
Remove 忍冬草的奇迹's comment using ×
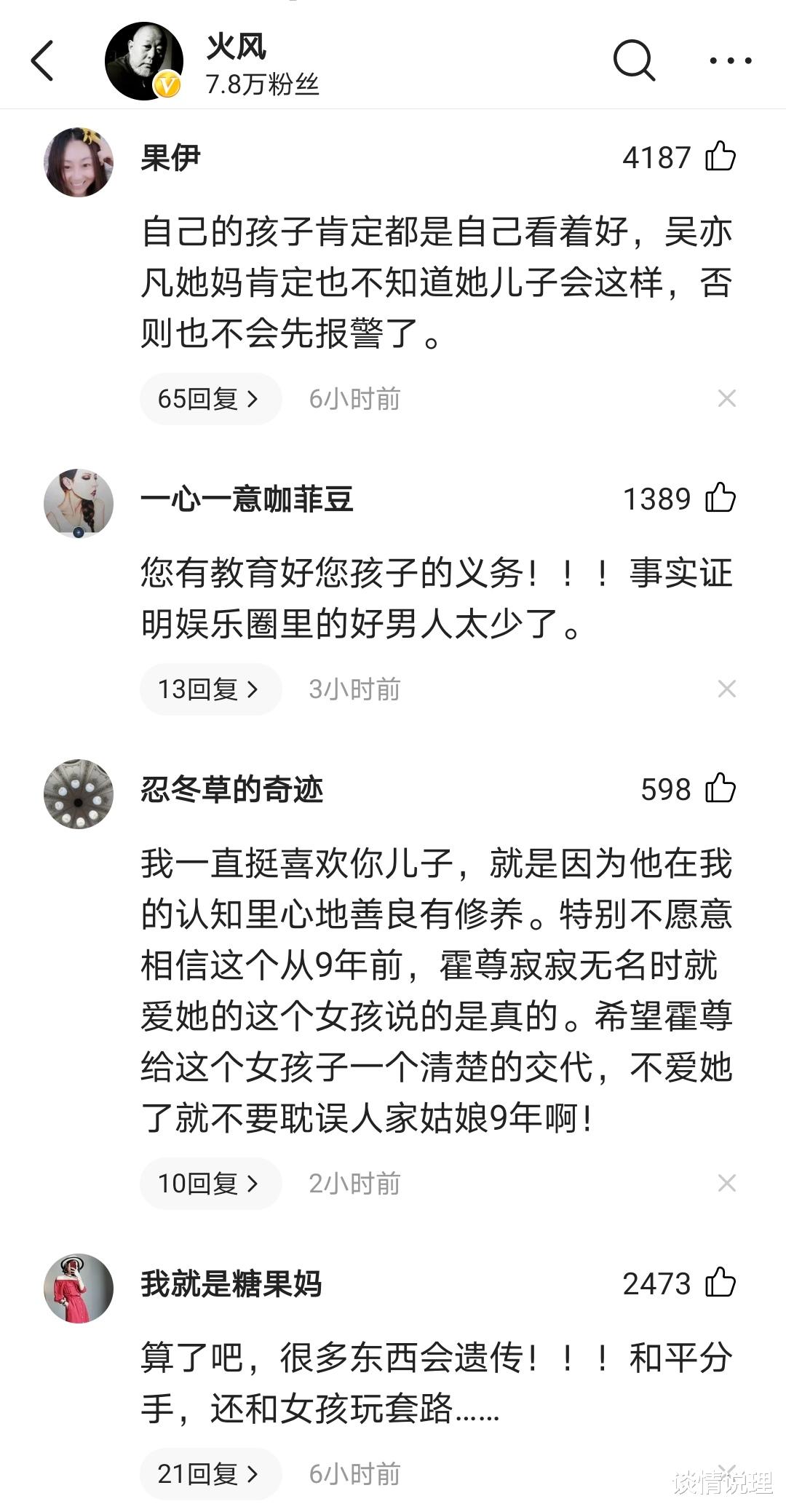pos(727,1183)
